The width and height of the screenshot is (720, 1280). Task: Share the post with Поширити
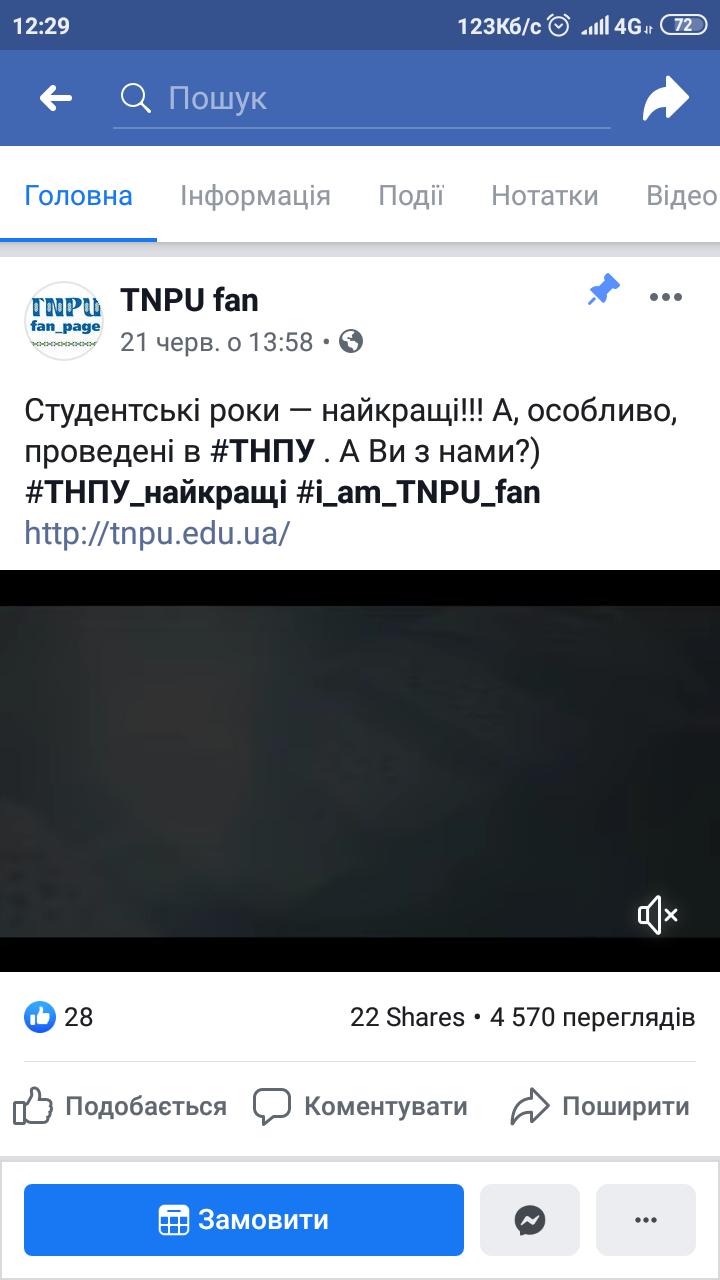(600, 1106)
